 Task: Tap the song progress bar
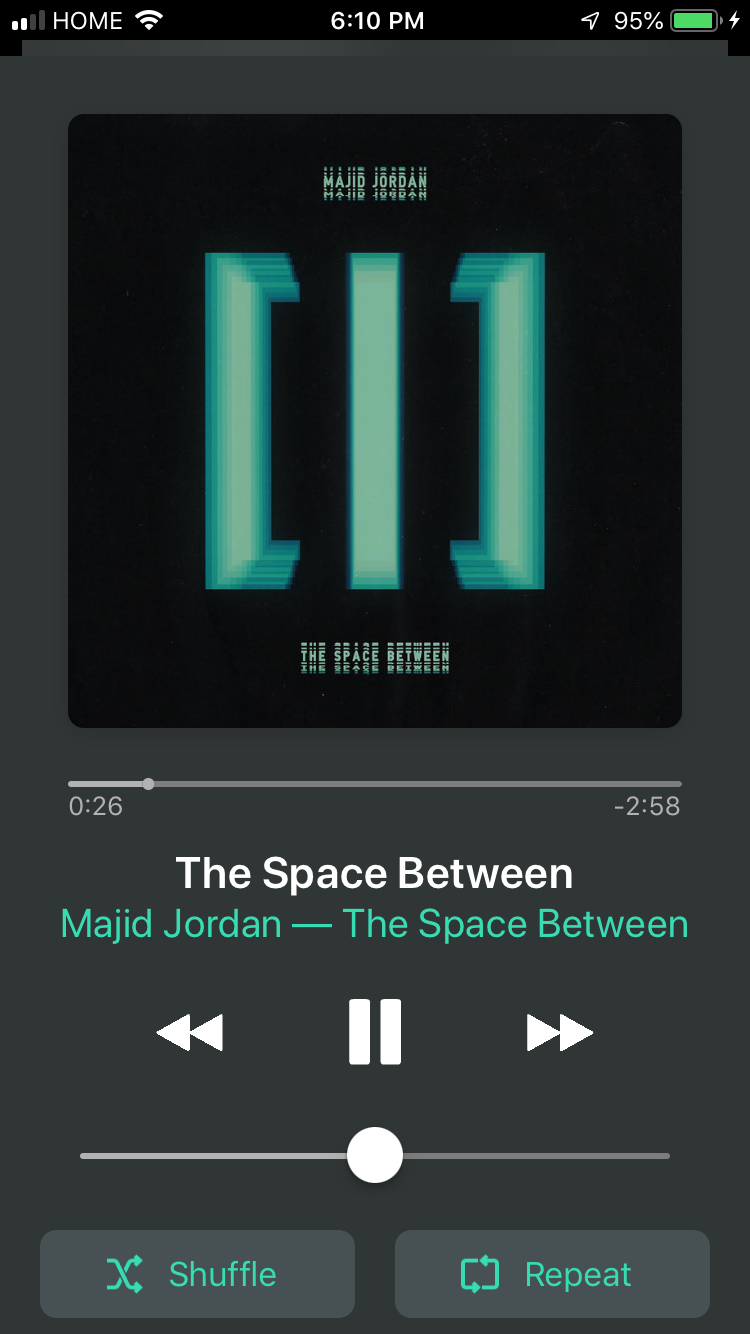point(375,784)
